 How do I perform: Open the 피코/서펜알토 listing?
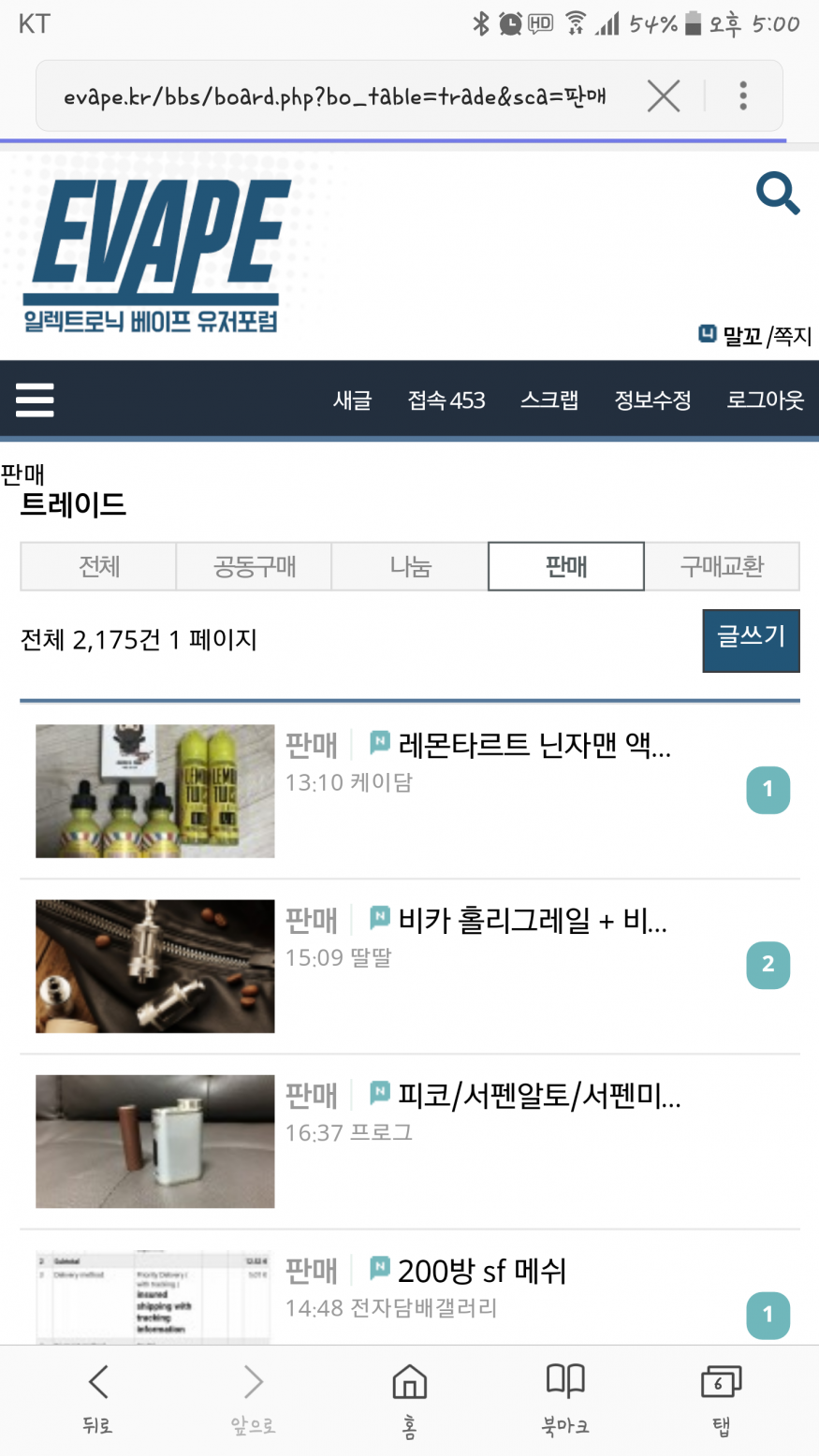pos(538,1095)
